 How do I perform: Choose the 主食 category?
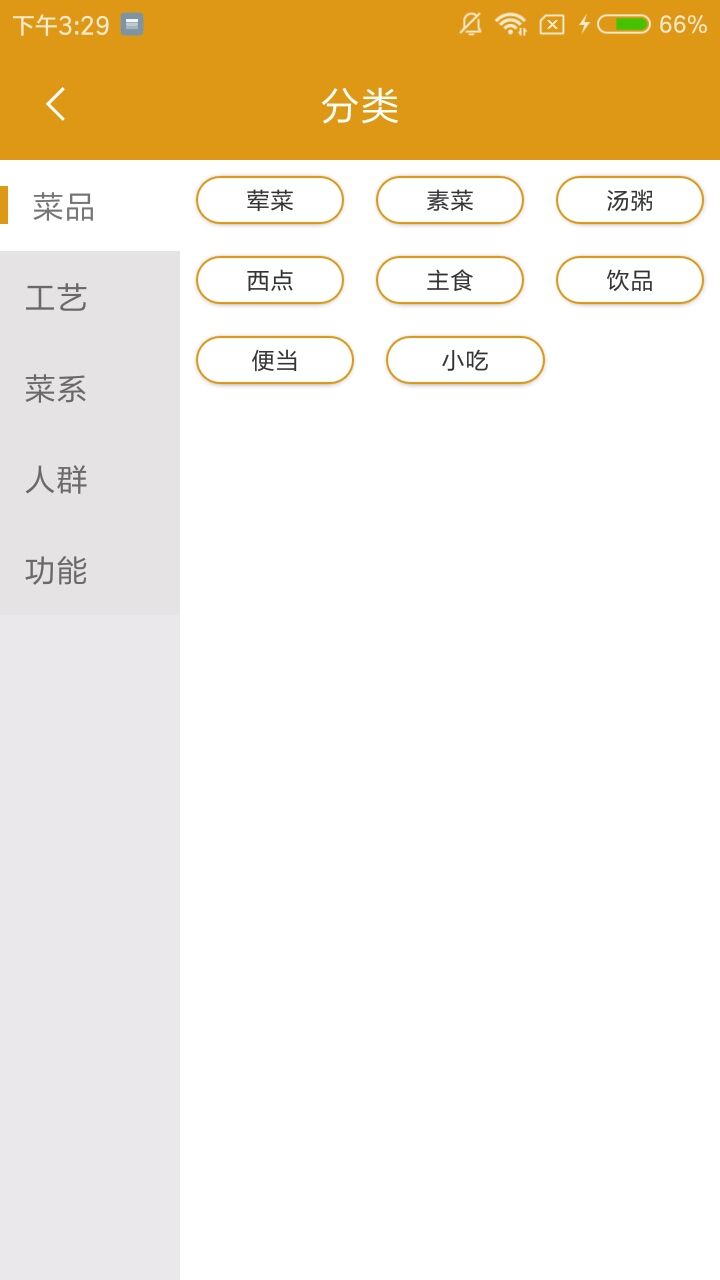tap(450, 280)
